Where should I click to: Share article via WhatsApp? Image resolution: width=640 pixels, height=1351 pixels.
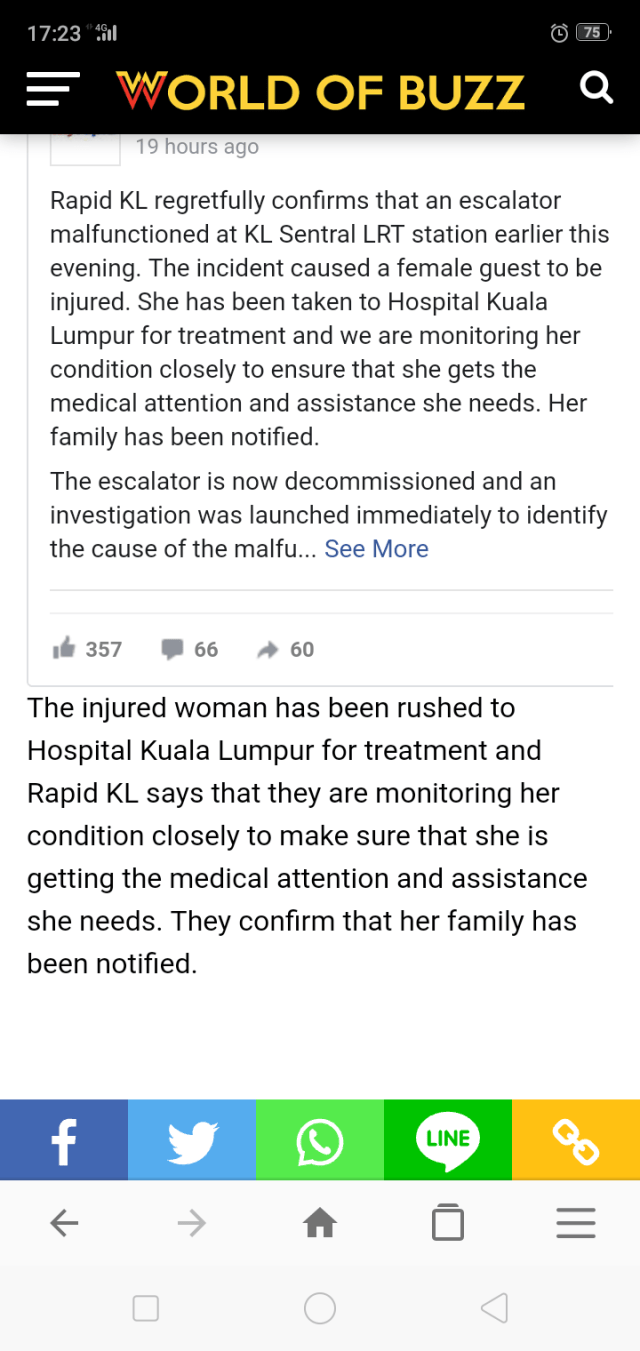(320, 1140)
